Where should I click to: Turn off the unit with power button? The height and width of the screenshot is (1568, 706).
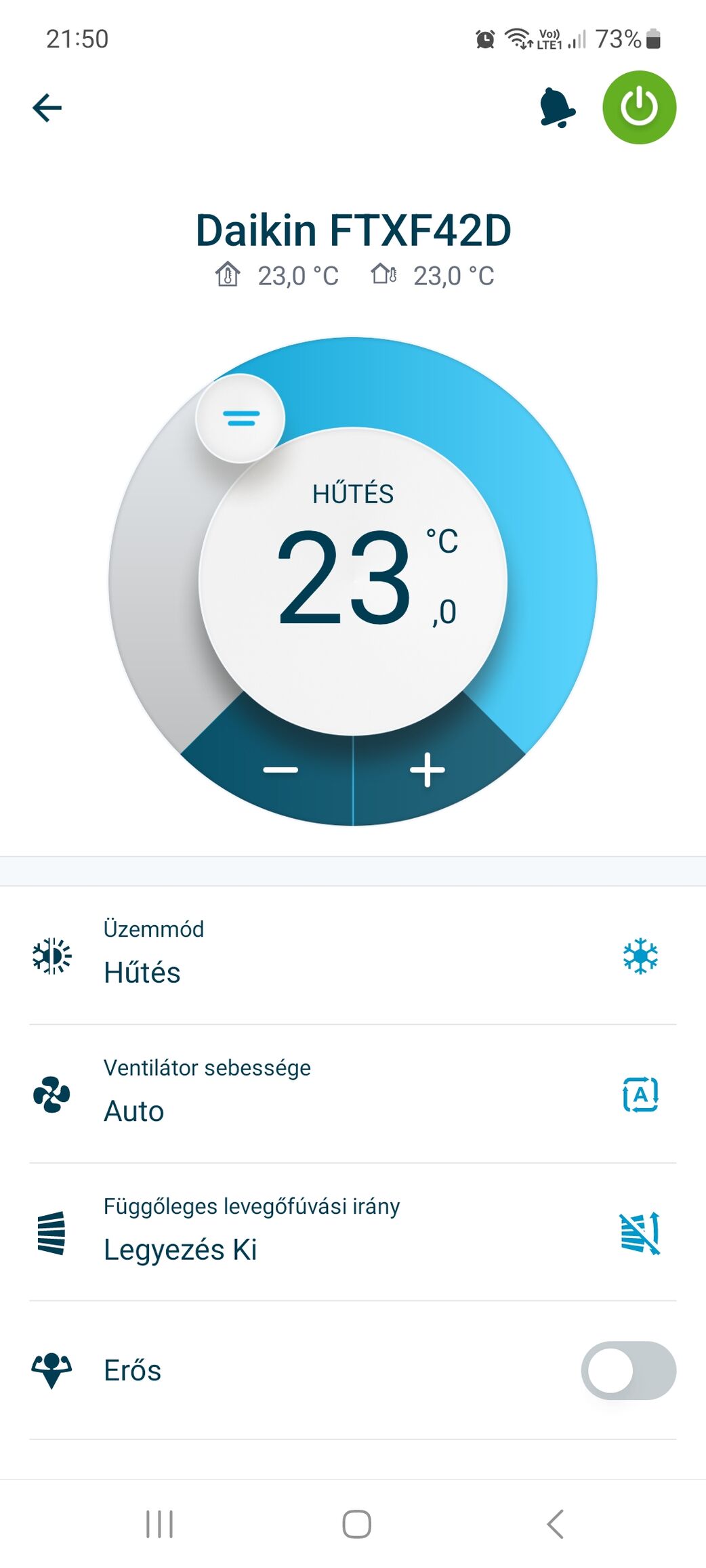[x=639, y=108]
